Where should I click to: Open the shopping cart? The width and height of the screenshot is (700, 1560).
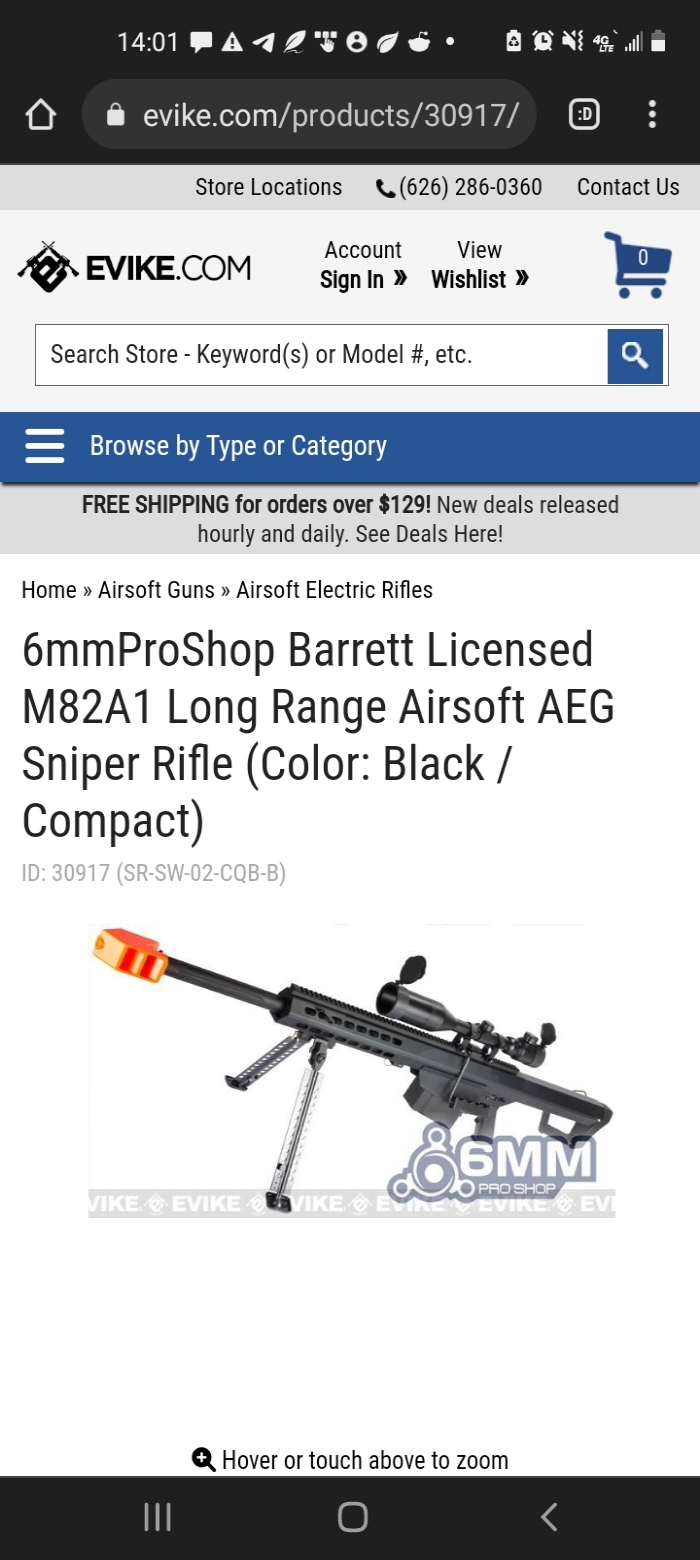coord(635,265)
